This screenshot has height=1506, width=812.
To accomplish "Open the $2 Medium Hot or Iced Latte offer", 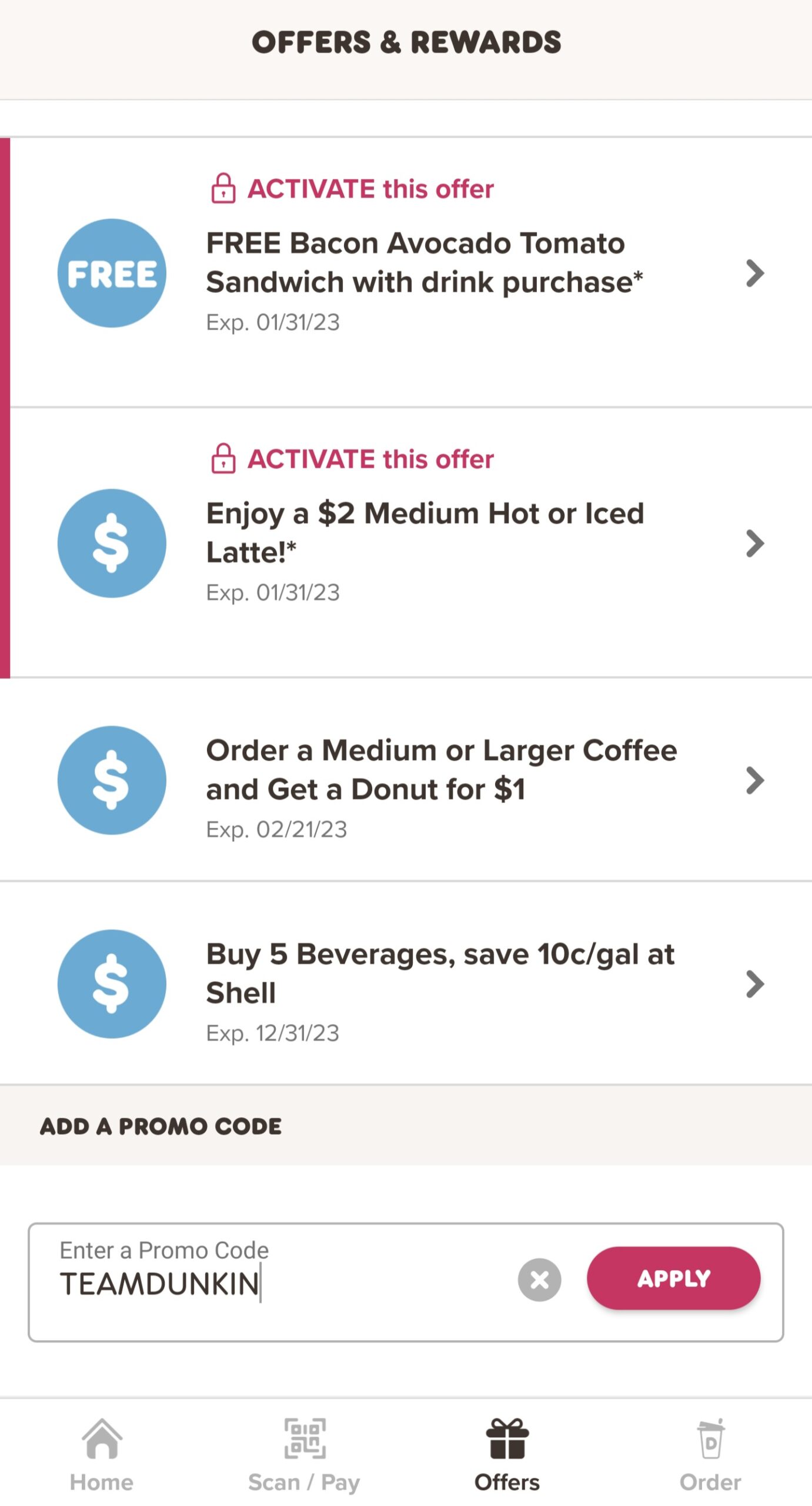I will point(410,542).
